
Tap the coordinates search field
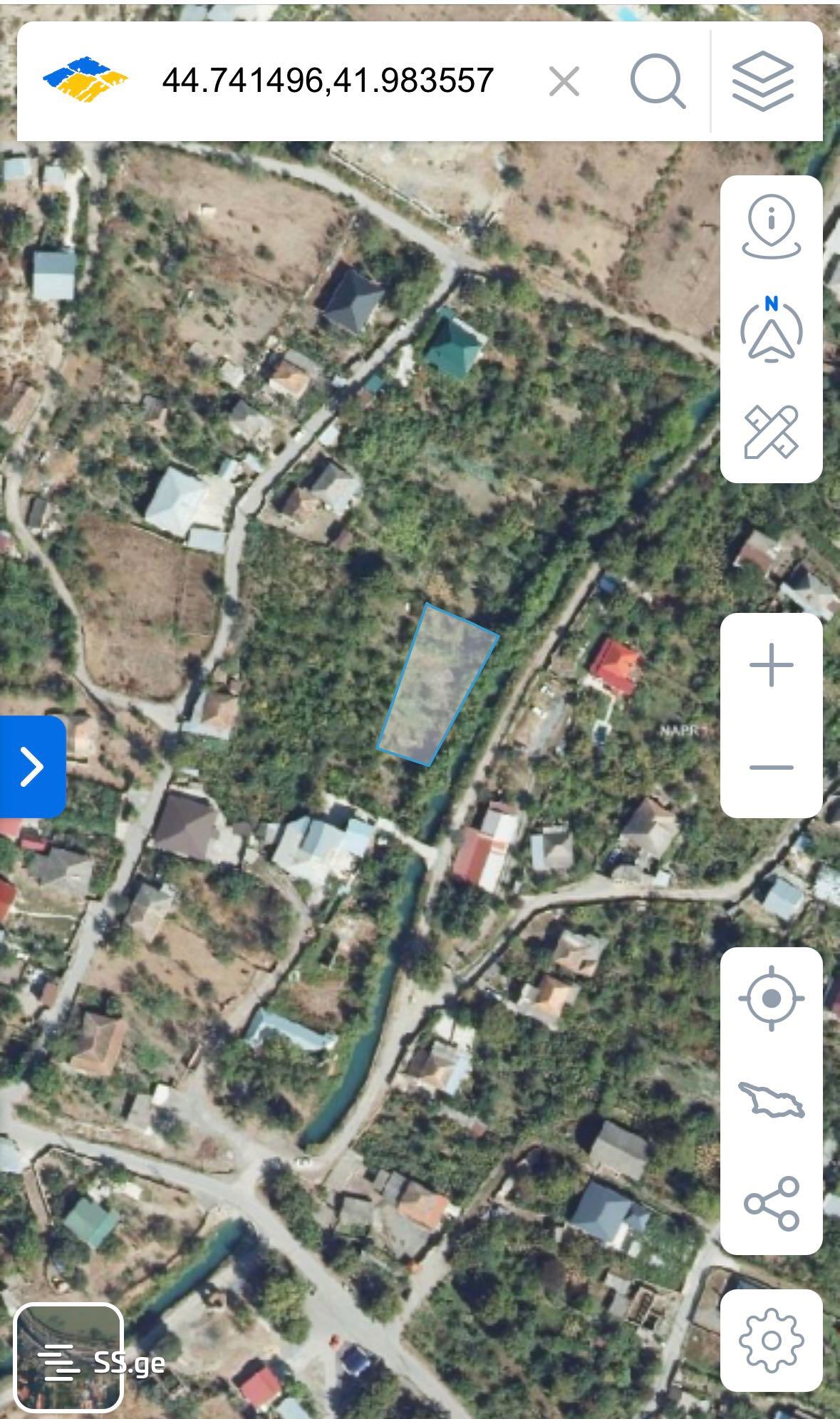(328, 81)
